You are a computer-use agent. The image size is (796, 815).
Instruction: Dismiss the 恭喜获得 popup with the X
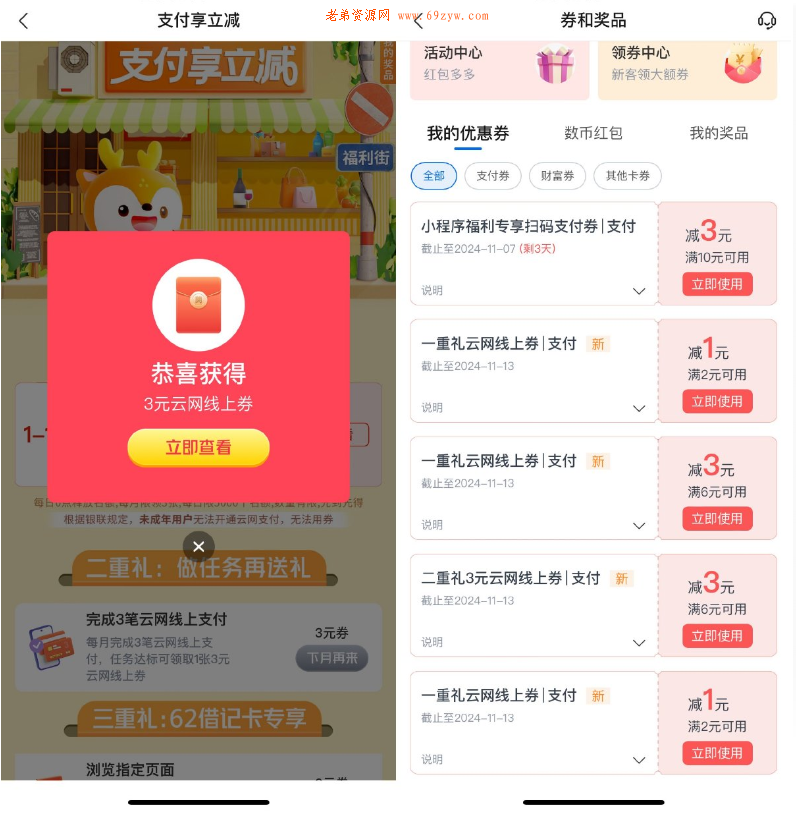[198, 546]
